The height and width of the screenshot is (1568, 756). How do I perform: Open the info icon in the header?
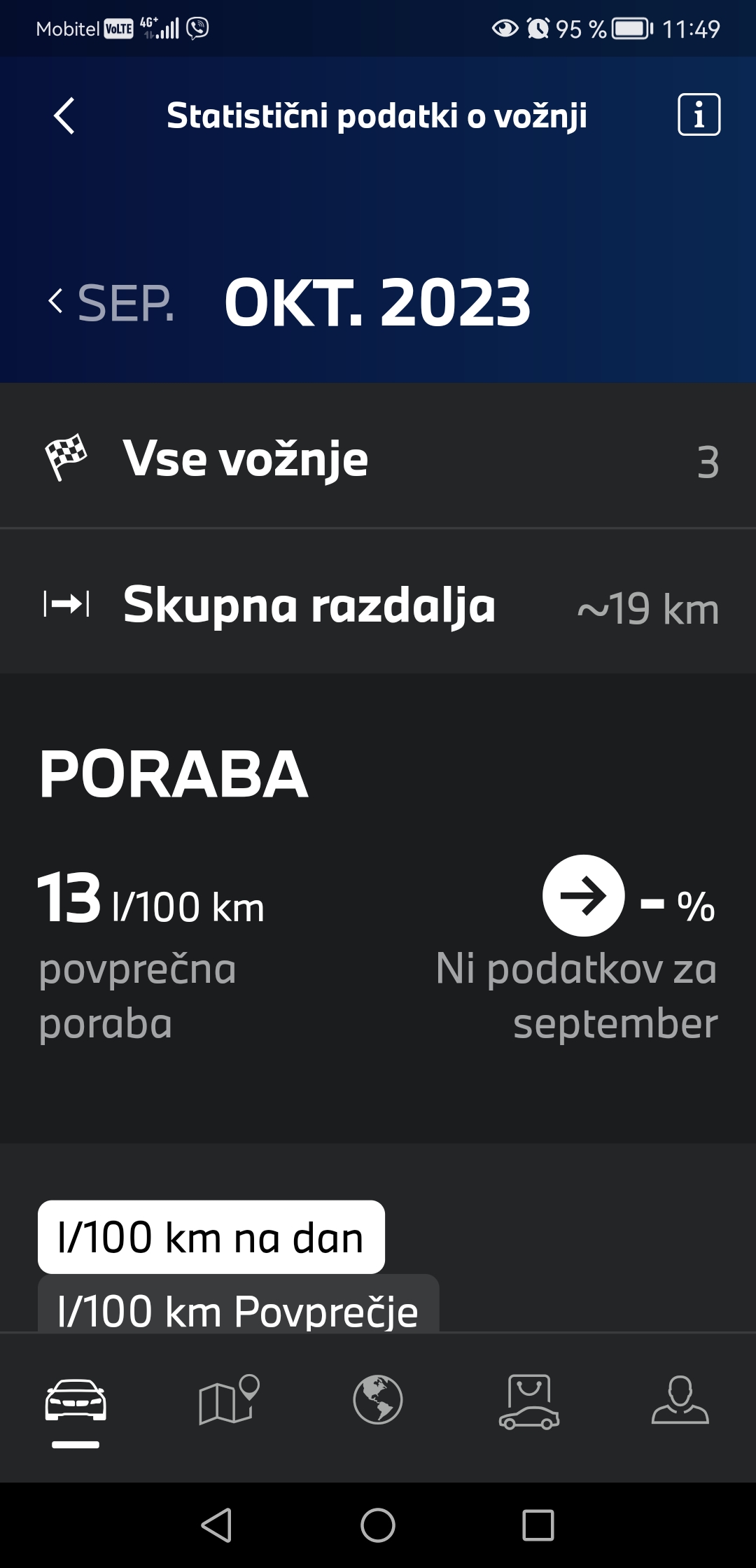click(x=699, y=114)
